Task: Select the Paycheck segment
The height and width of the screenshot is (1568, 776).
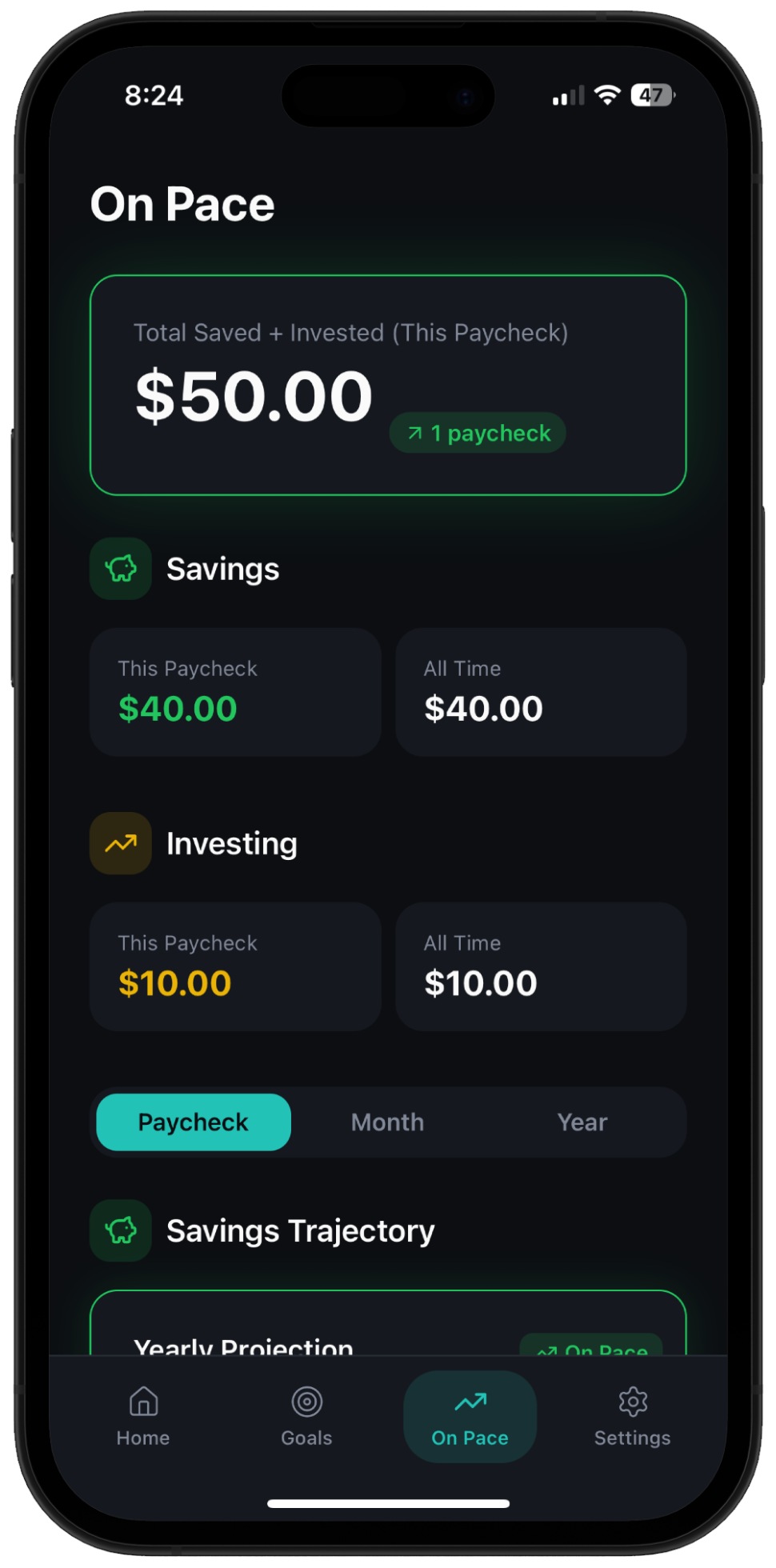Action: pyautogui.click(x=194, y=1122)
